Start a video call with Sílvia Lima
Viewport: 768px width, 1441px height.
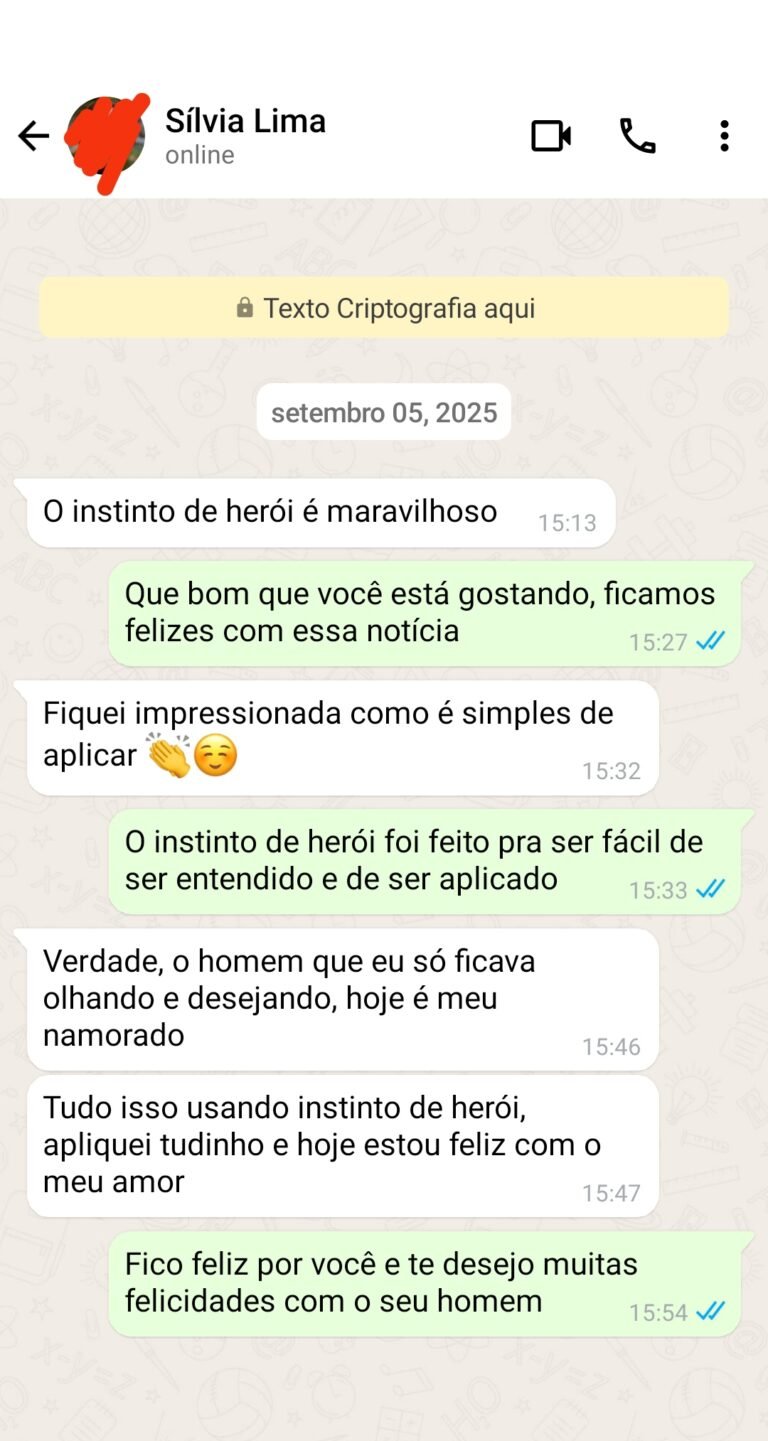pos(552,135)
